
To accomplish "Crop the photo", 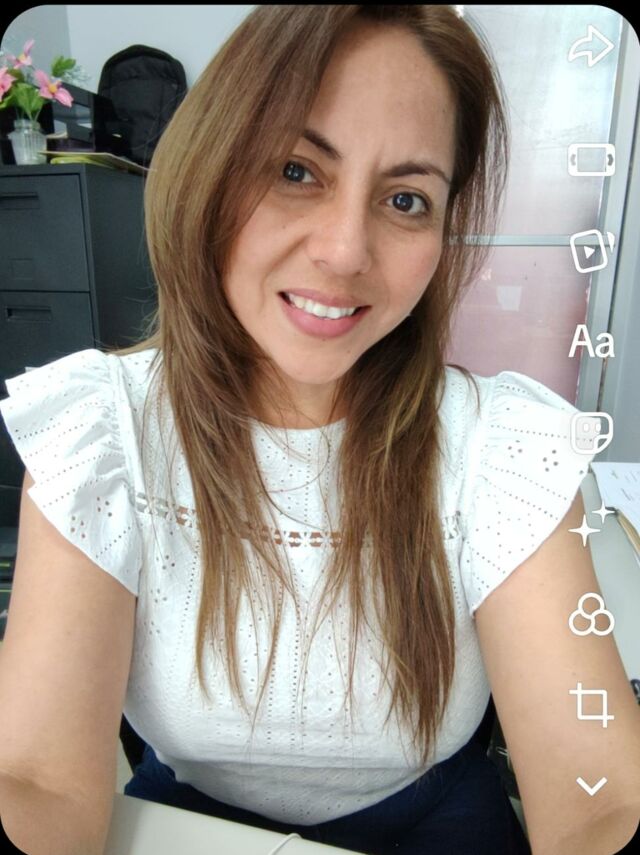I will click(x=591, y=704).
